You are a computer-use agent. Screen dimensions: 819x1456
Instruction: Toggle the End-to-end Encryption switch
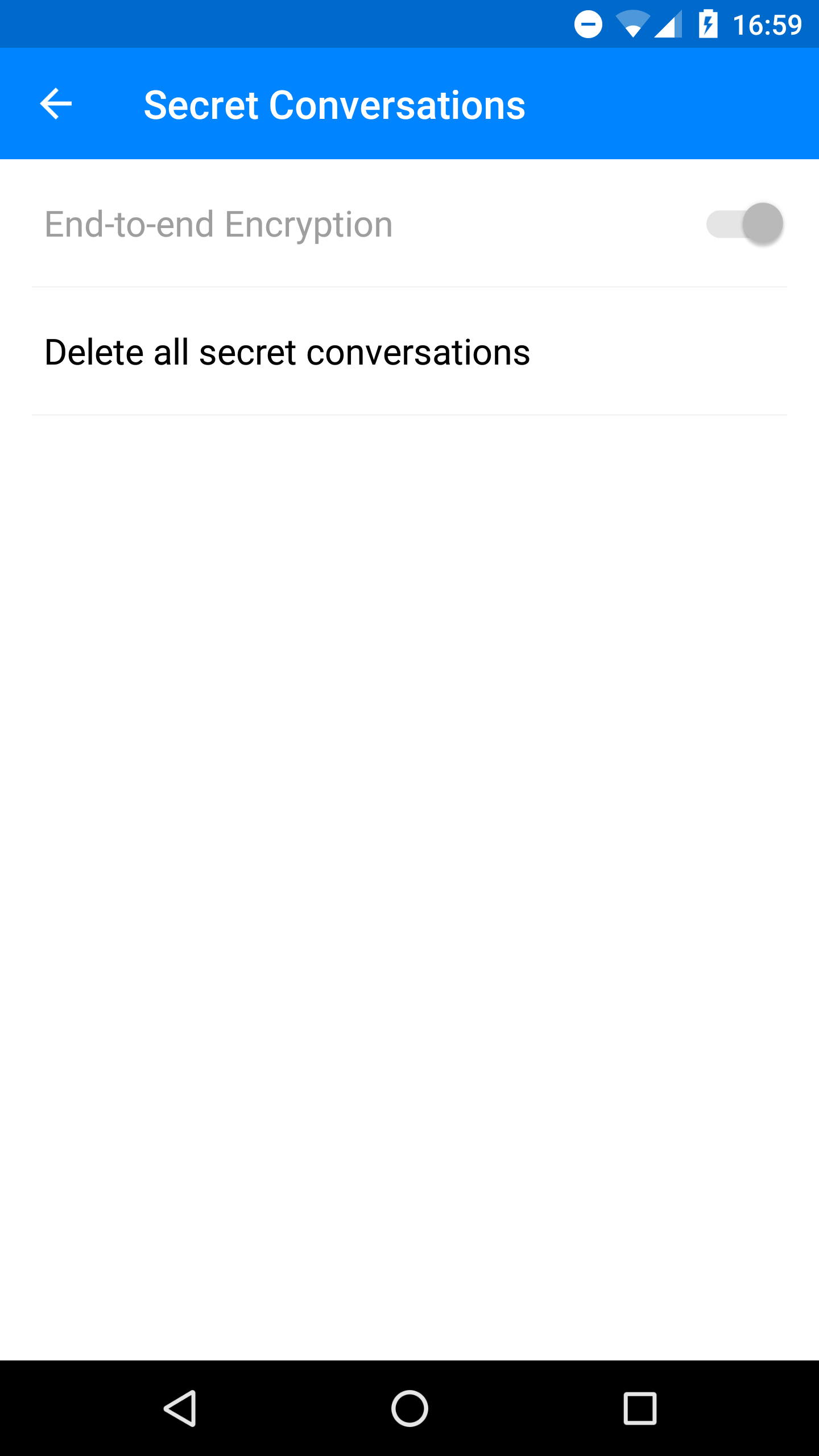(744, 224)
